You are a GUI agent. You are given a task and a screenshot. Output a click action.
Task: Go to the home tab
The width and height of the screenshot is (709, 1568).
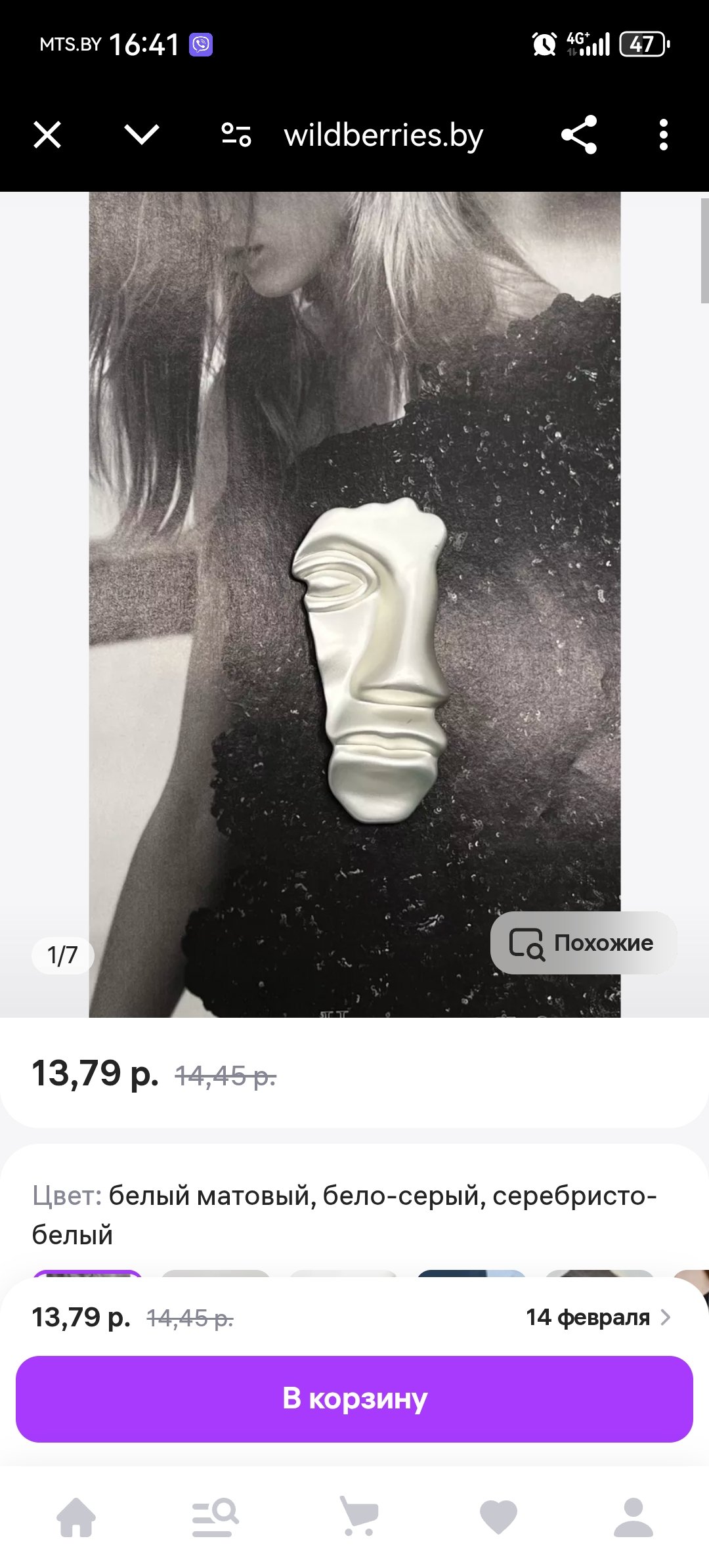(76, 1517)
